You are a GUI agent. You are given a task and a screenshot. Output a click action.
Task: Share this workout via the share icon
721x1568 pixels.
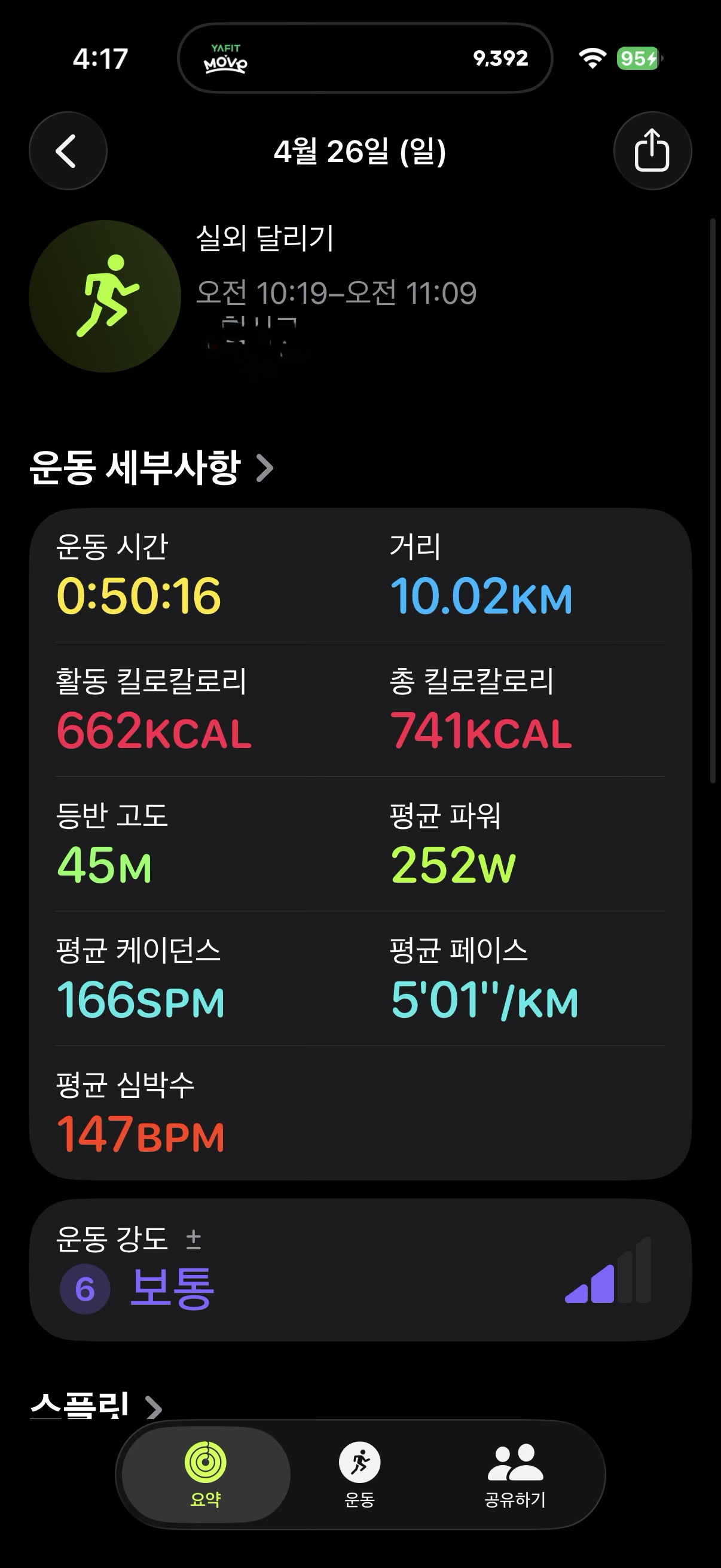(x=652, y=151)
